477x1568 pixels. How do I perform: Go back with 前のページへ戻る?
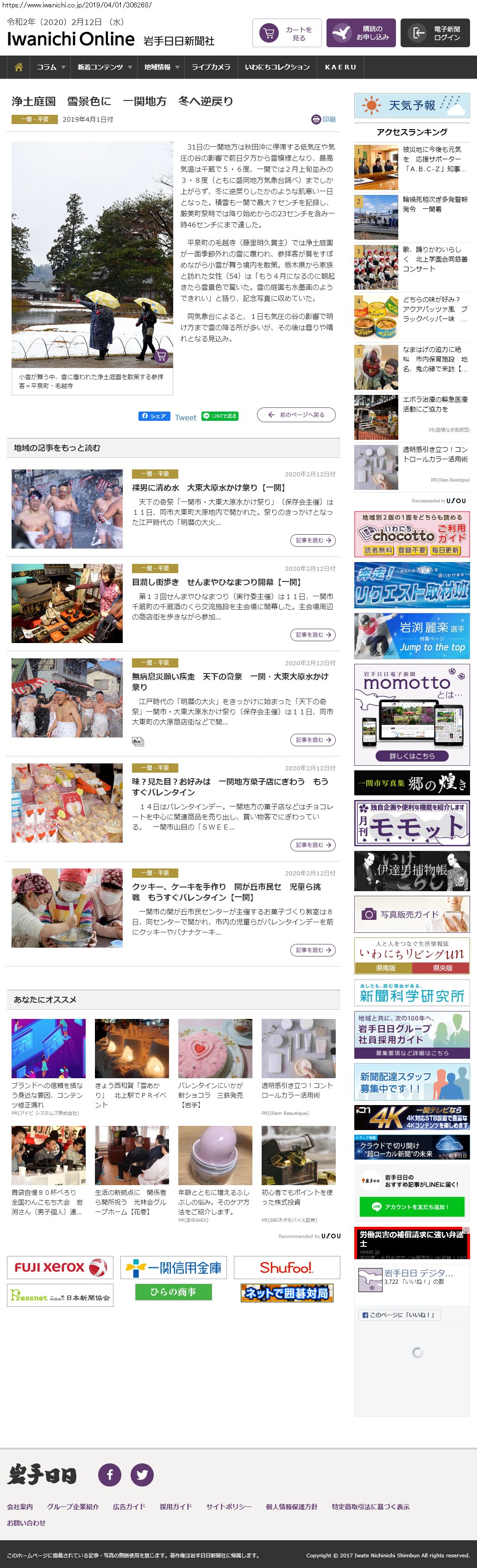point(296,415)
